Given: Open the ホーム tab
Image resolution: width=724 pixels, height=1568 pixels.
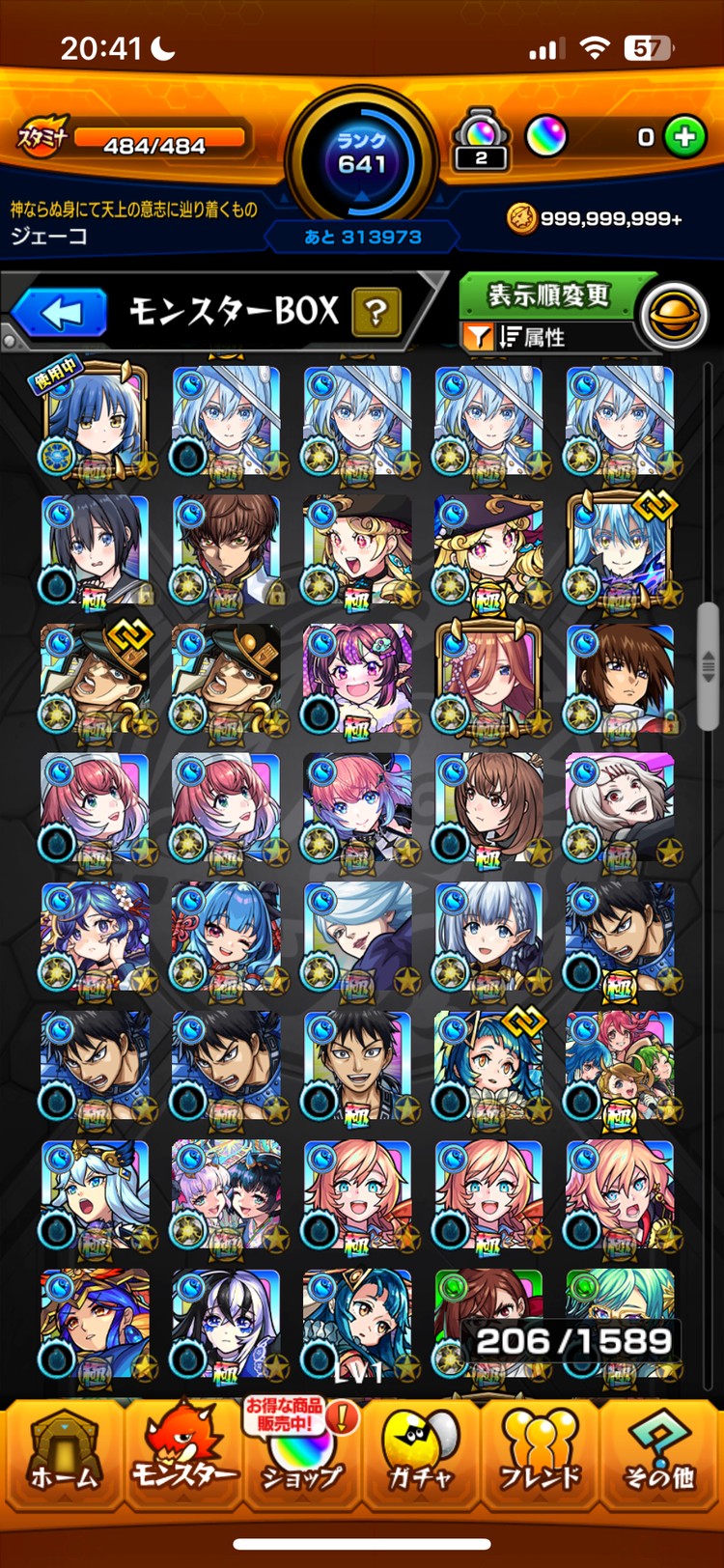Looking at the screenshot, I should [x=64, y=1459].
